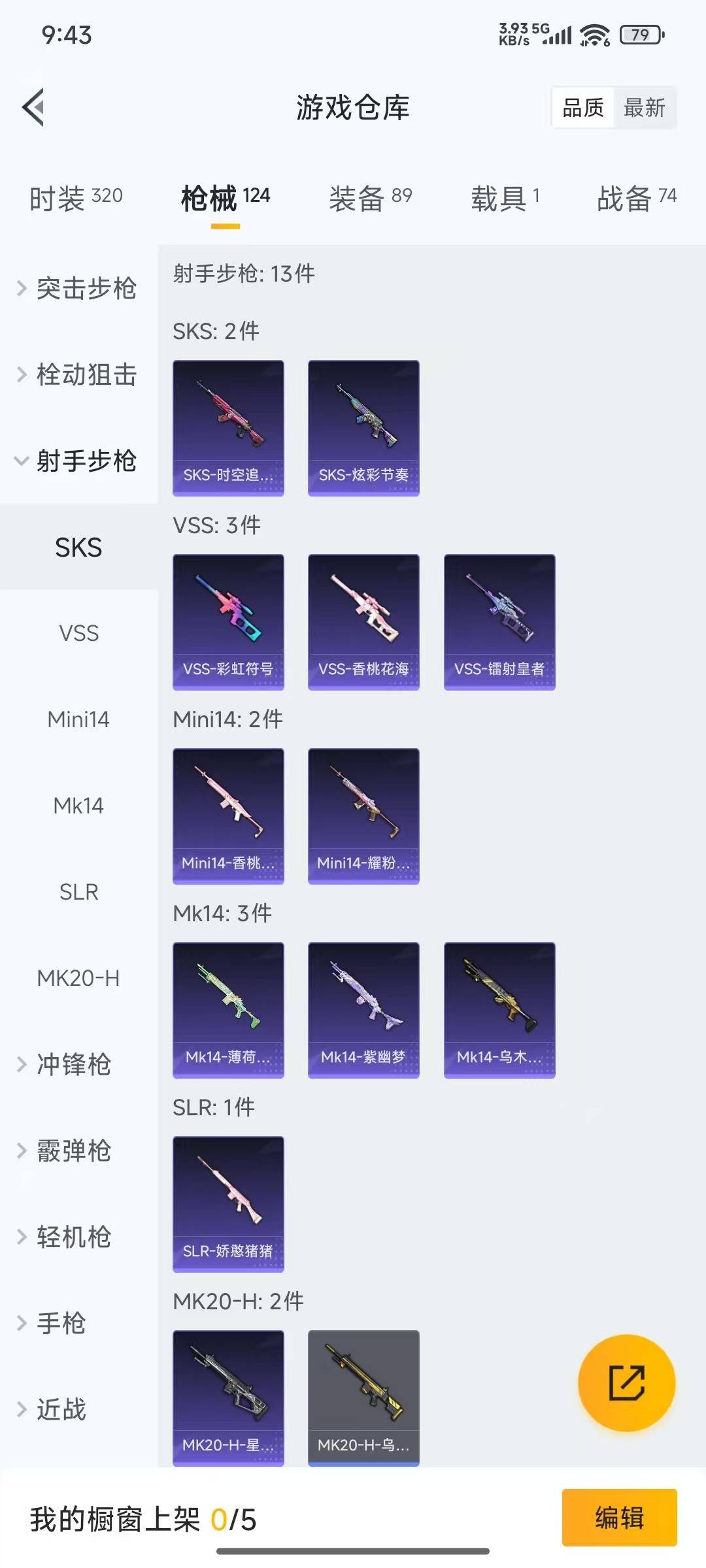Switch to the 装备 tab

pos(370,197)
